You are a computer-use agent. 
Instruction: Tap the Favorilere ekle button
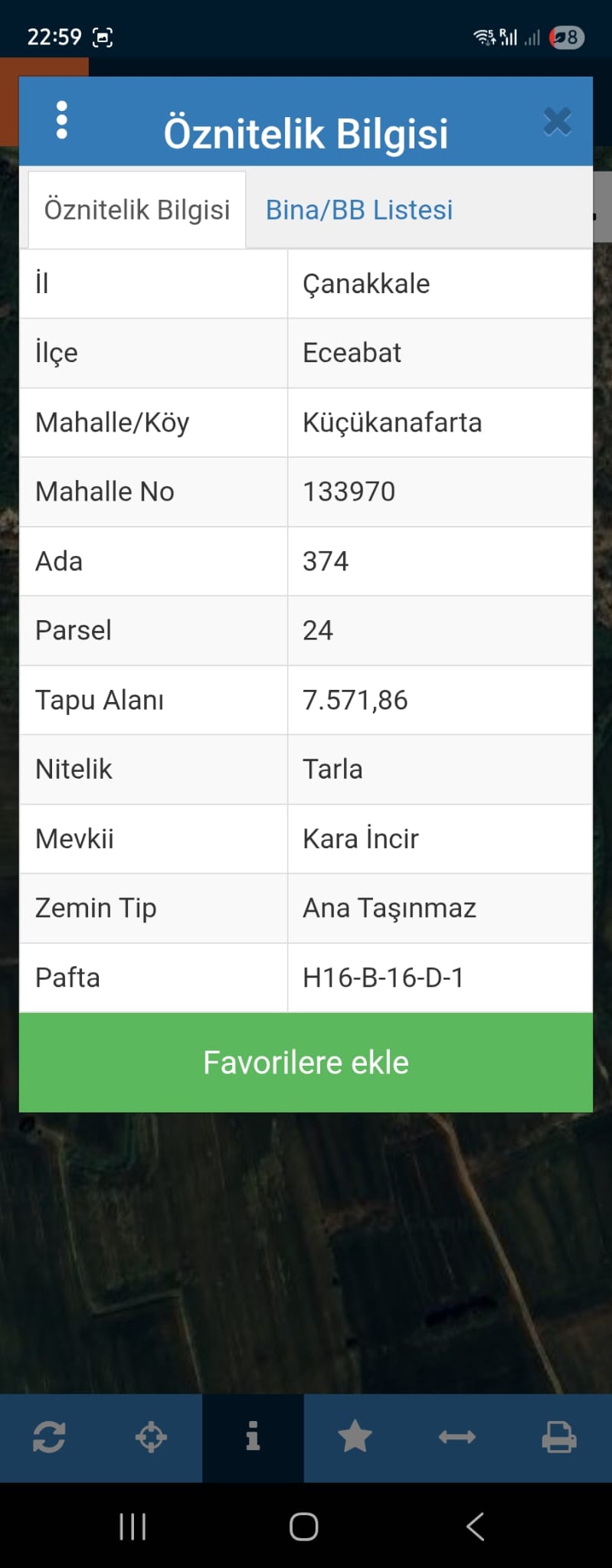click(306, 1062)
